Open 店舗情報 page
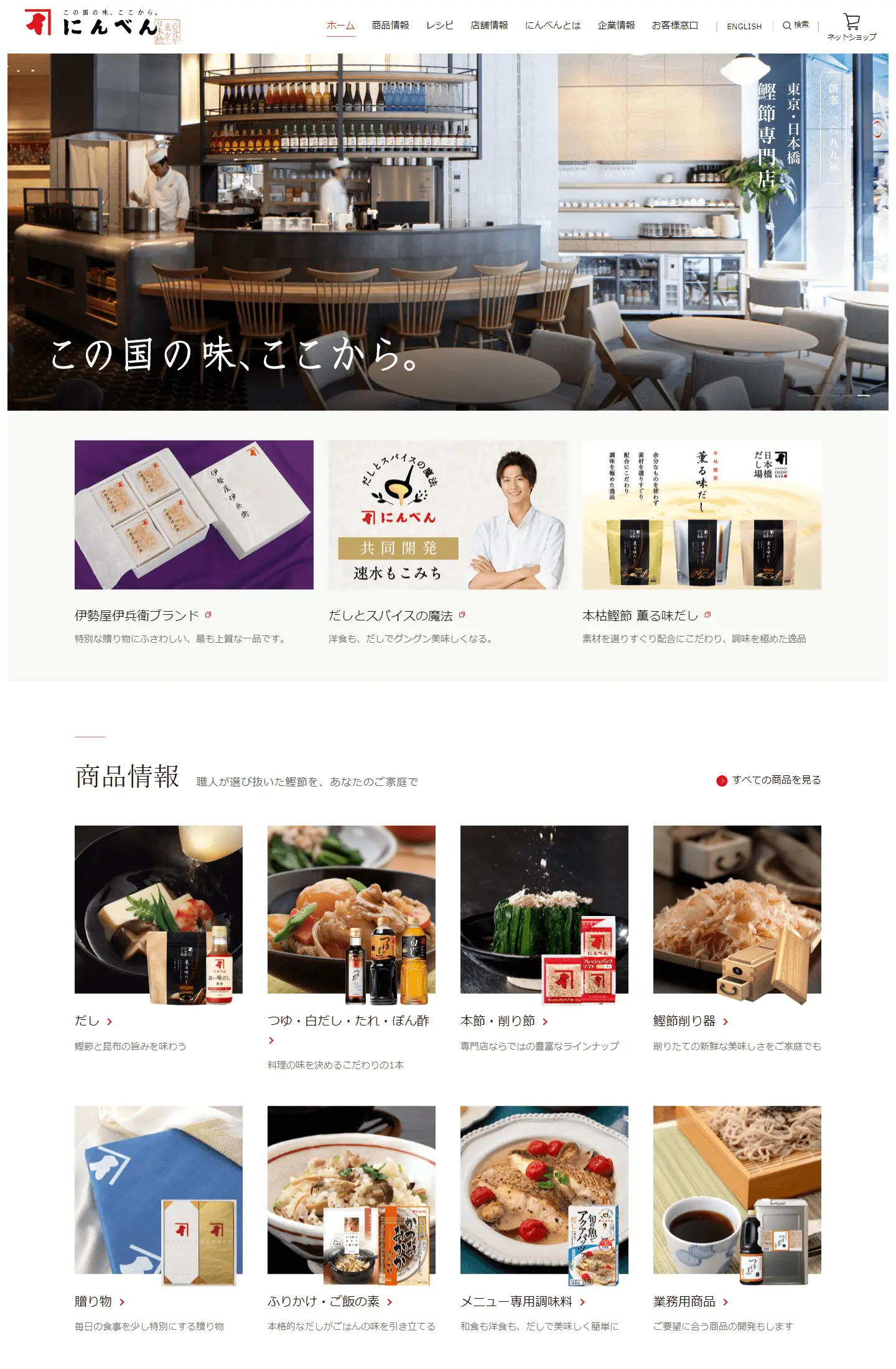896x1369 pixels. coord(489,26)
